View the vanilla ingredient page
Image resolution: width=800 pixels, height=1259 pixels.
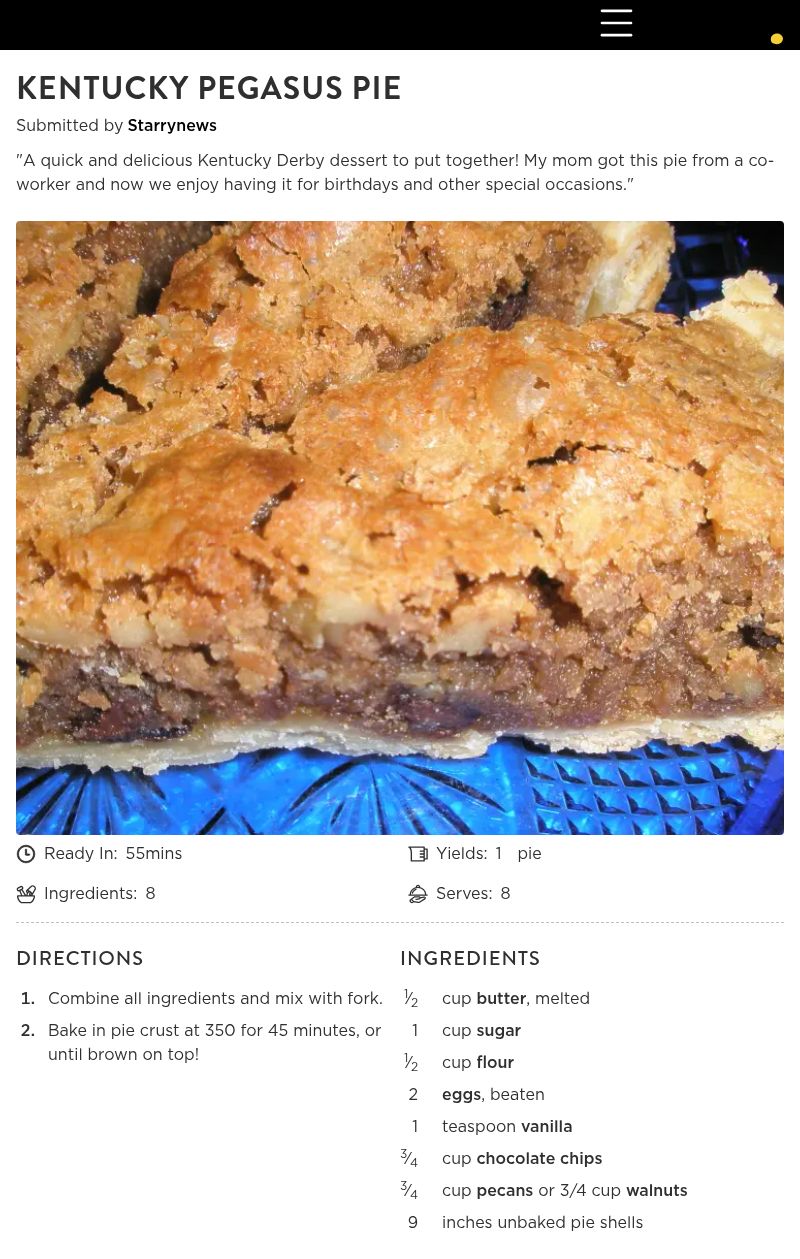click(546, 1127)
